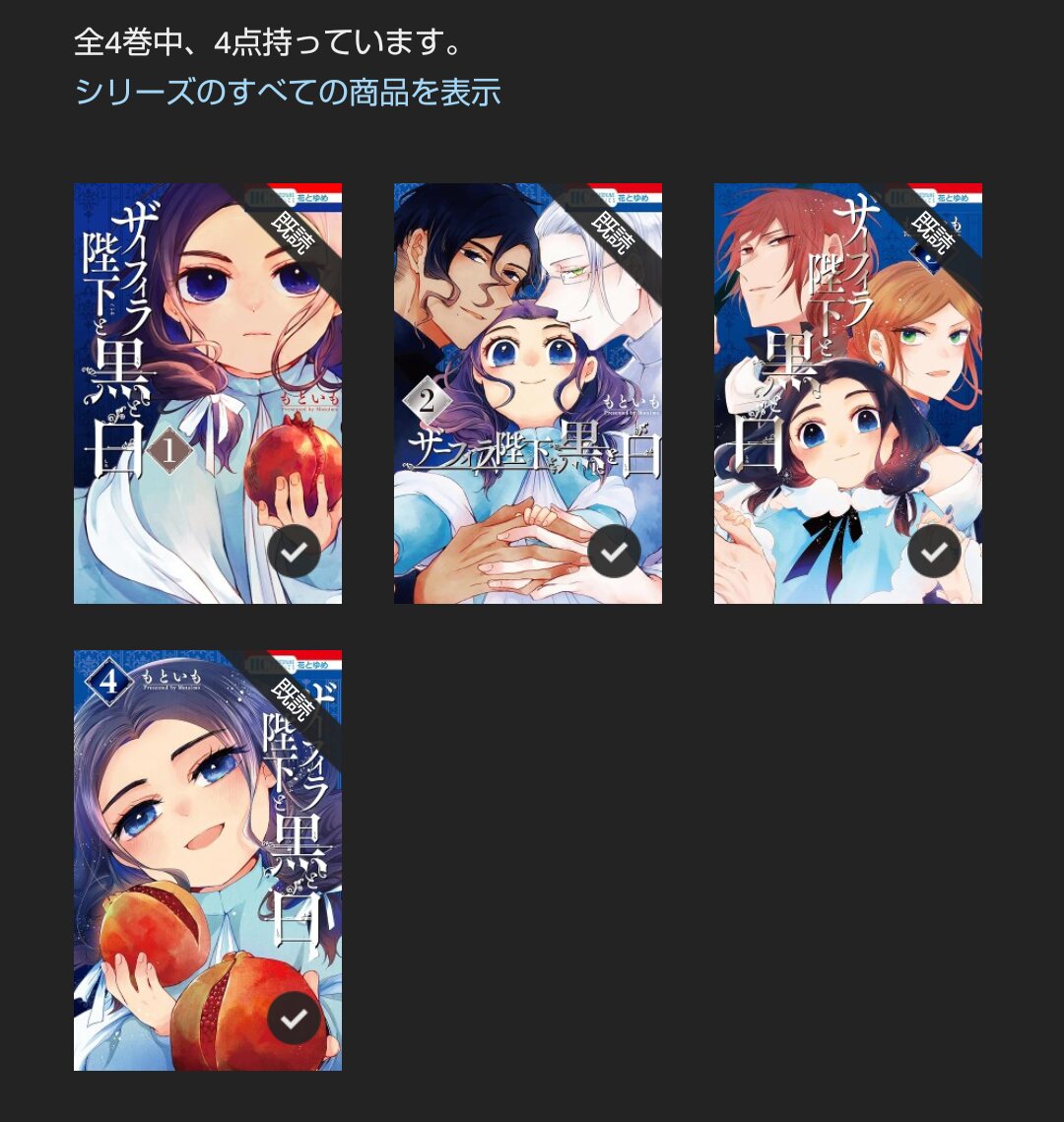
Task: Open volume 1 of ザフィラ陛下と黒と白
Action: tap(207, 393)
